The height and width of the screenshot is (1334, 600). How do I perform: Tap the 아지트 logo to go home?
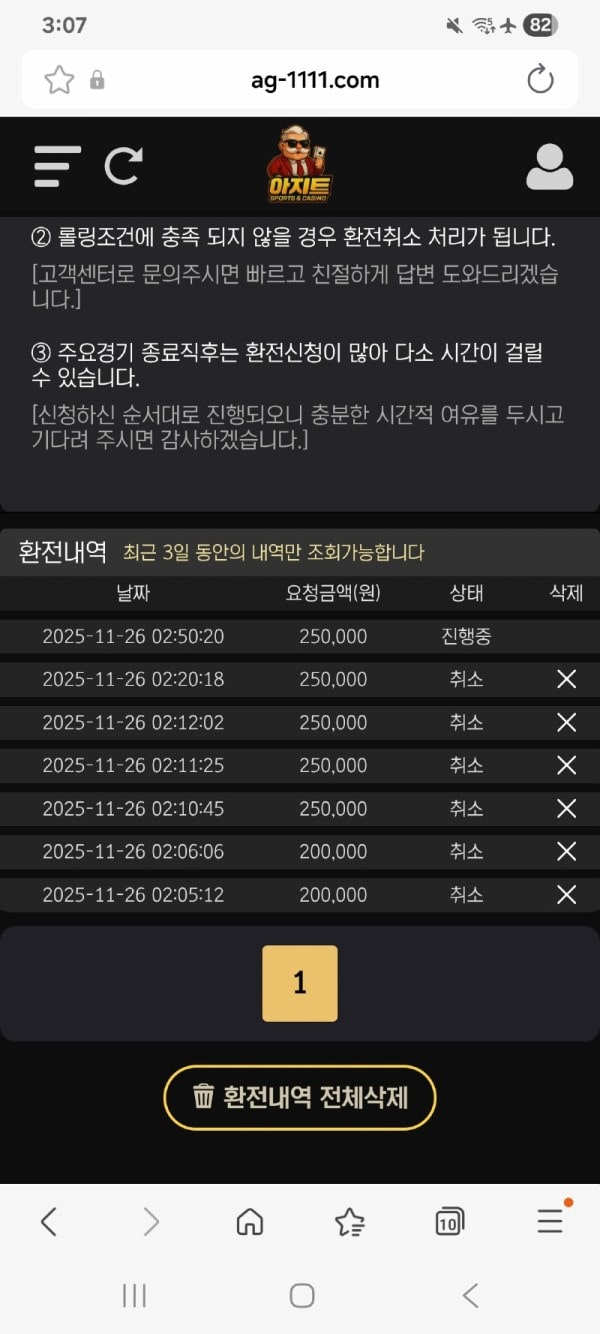click(x=299, y=165)
